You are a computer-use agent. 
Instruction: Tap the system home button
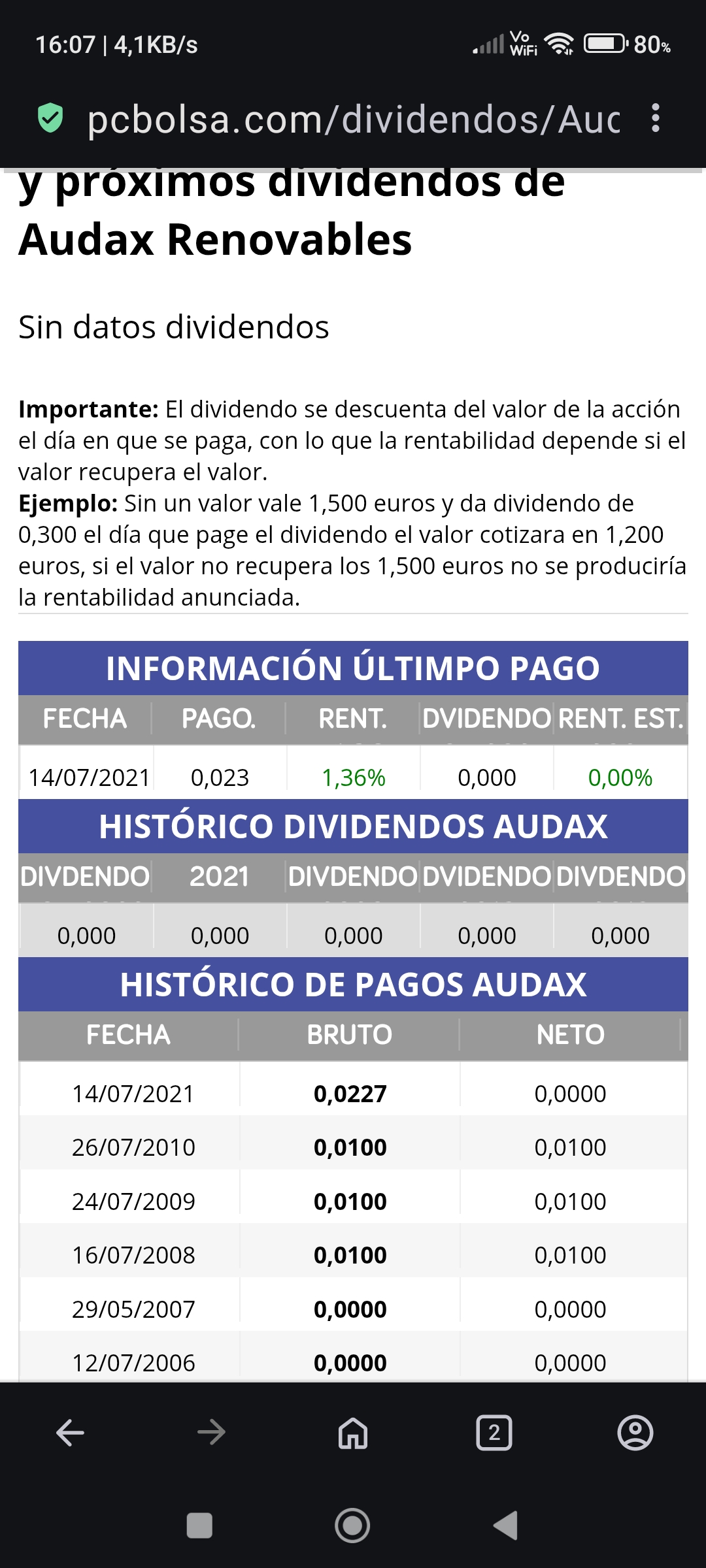pyautogui.click(x=352, y=1526)
